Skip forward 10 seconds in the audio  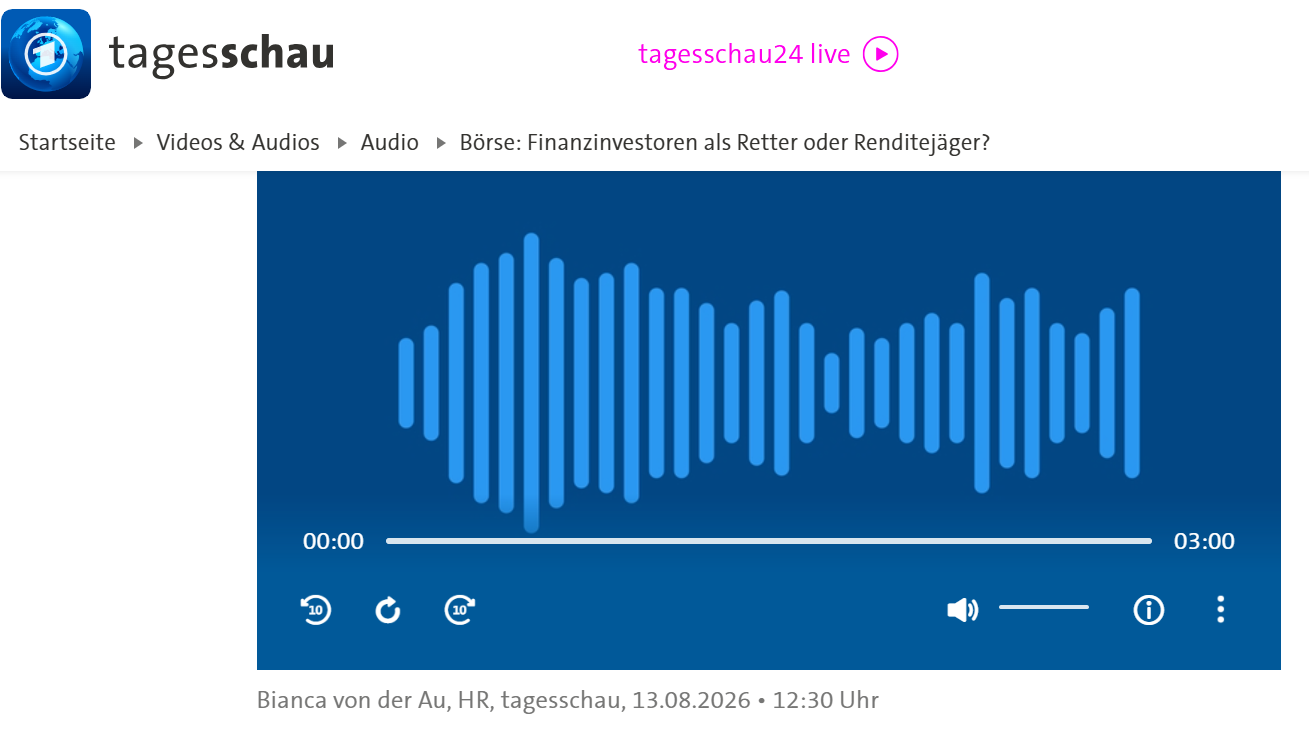click(460, 609)
